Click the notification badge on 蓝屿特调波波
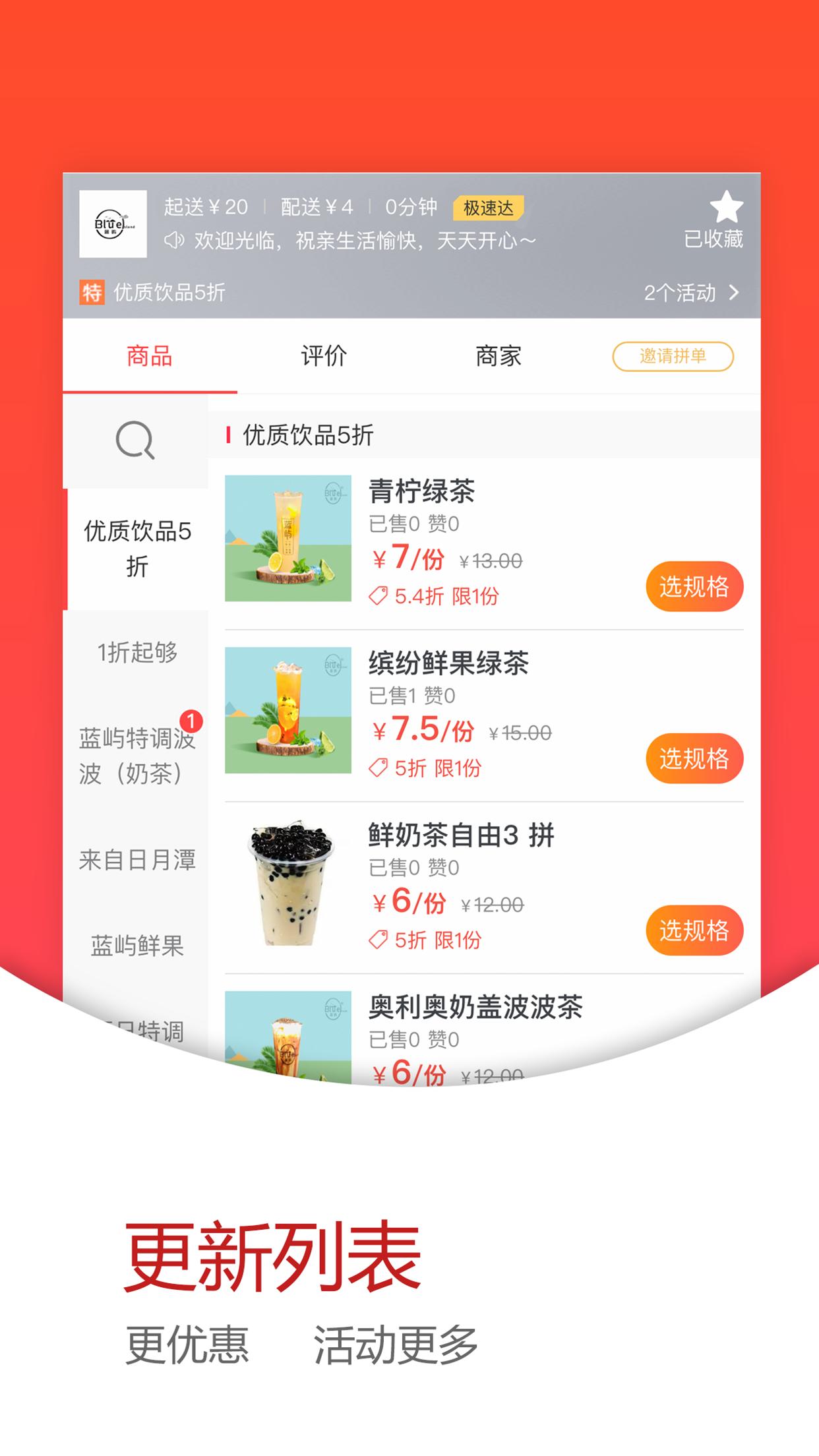 (191, 722)
